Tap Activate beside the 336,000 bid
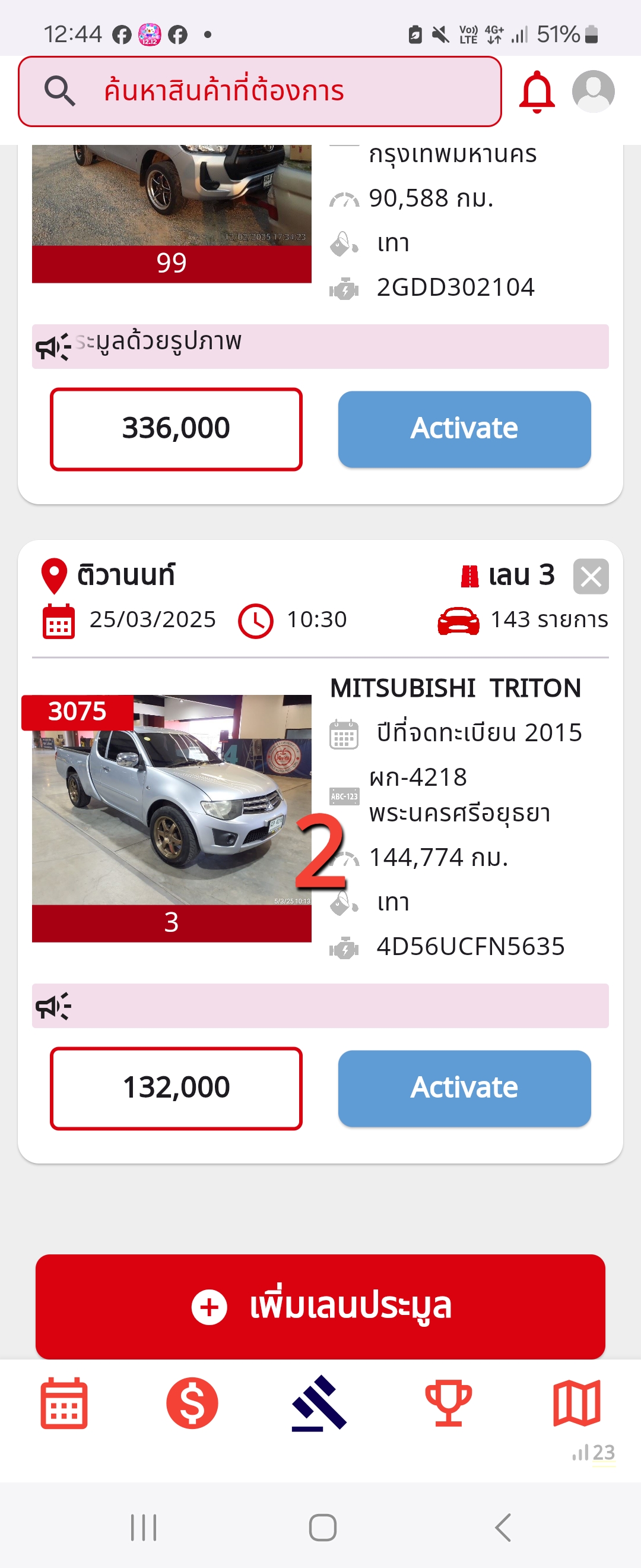This screenshot has width=641, height=1568. click(x=464, y=429)
